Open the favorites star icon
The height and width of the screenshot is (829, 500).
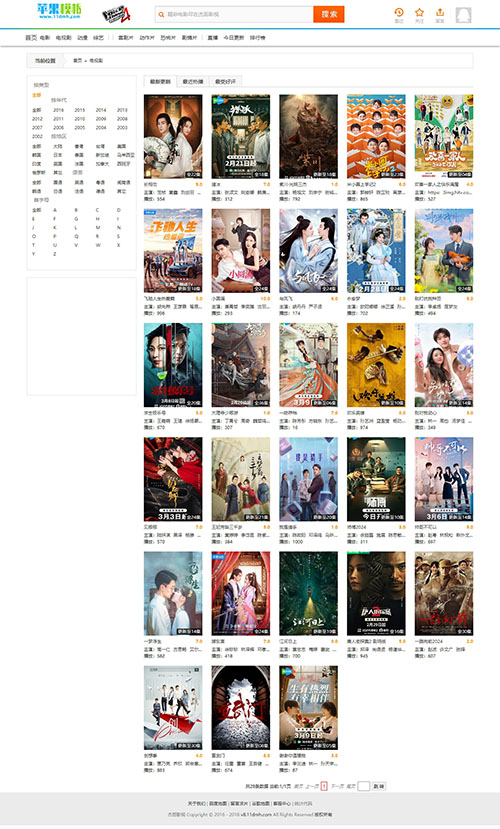[x=419, y=12]
